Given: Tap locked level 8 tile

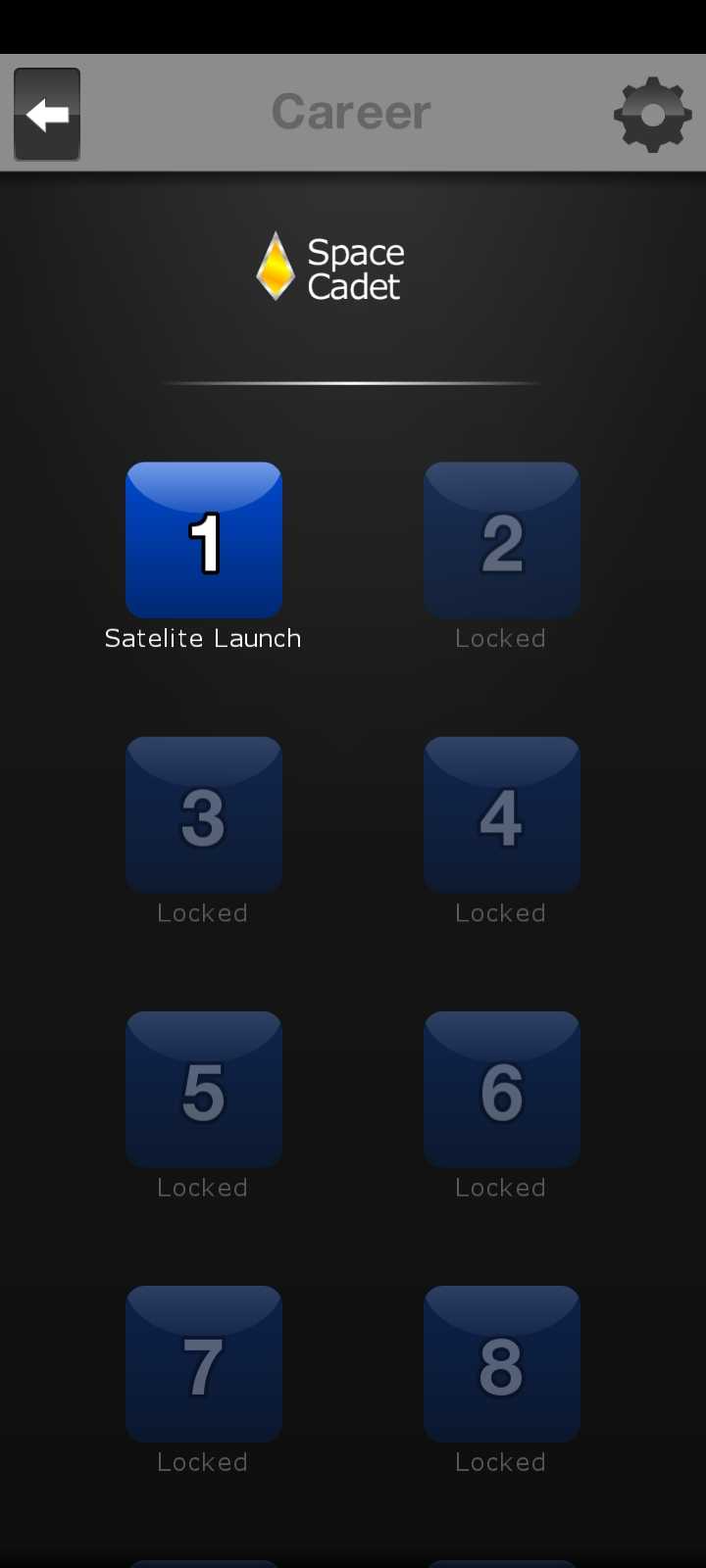Looking at the screenshot, I should (x=501, y=1363).
